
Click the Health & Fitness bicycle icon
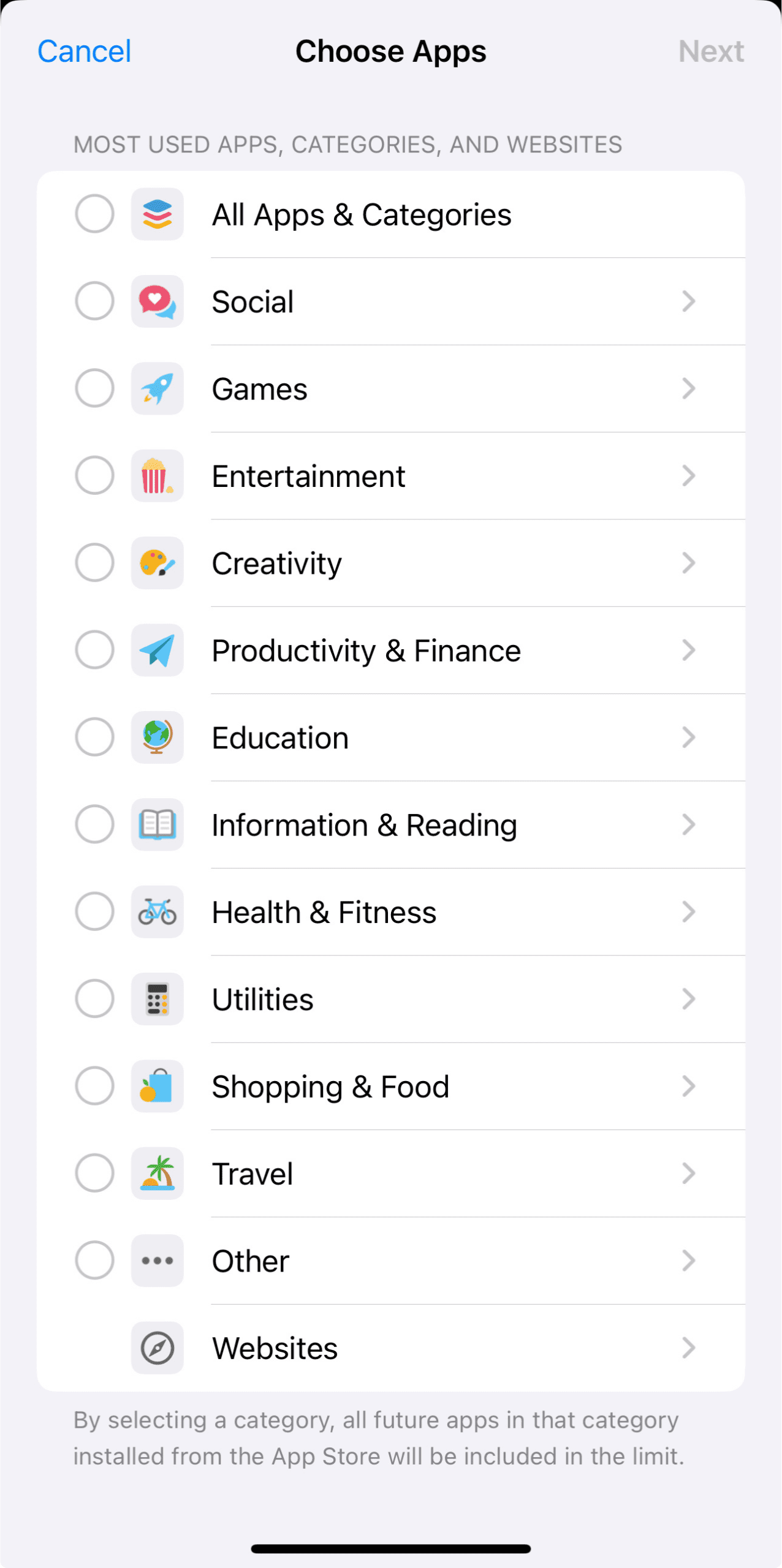pos(157,912)
